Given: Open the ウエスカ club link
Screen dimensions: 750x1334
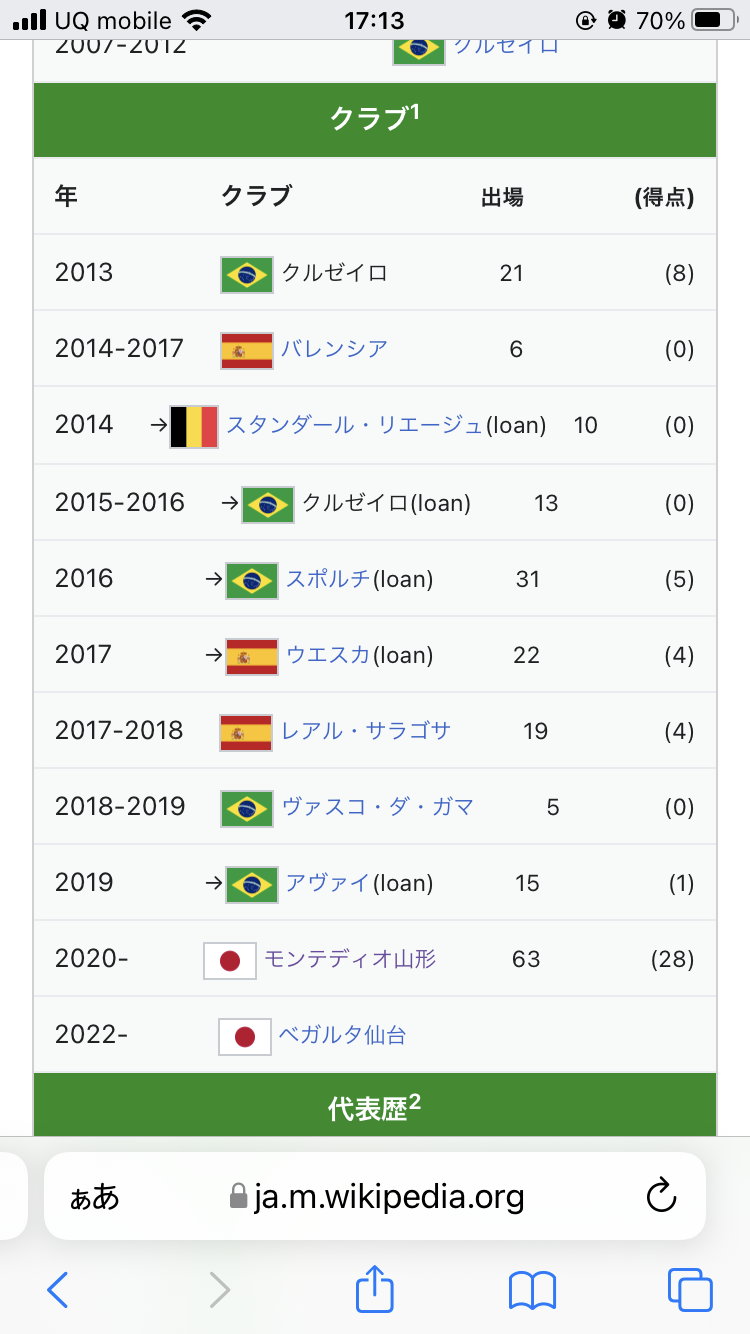Looking at the screenshot, I should pos(328,654).
